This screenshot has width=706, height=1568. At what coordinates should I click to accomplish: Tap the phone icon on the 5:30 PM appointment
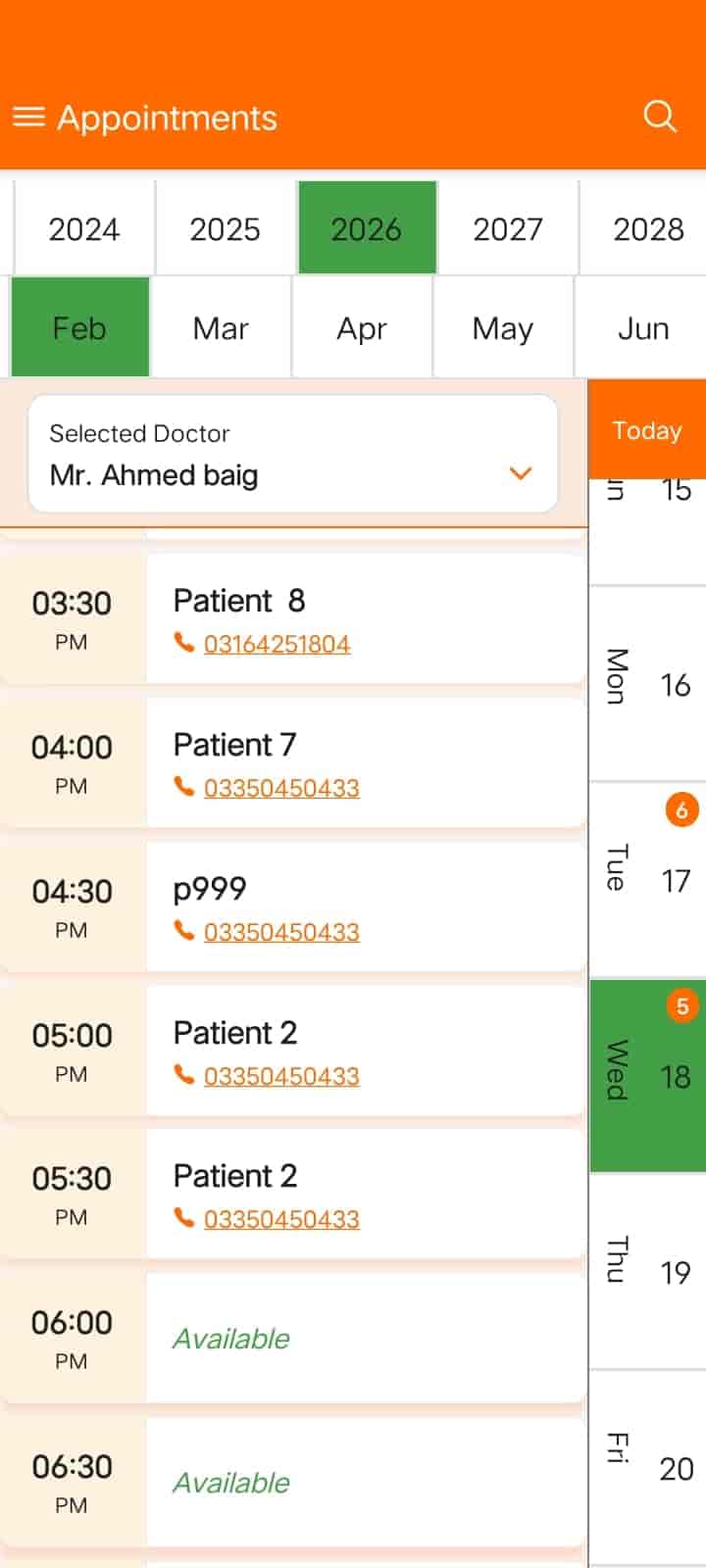tap(184, 1218)
